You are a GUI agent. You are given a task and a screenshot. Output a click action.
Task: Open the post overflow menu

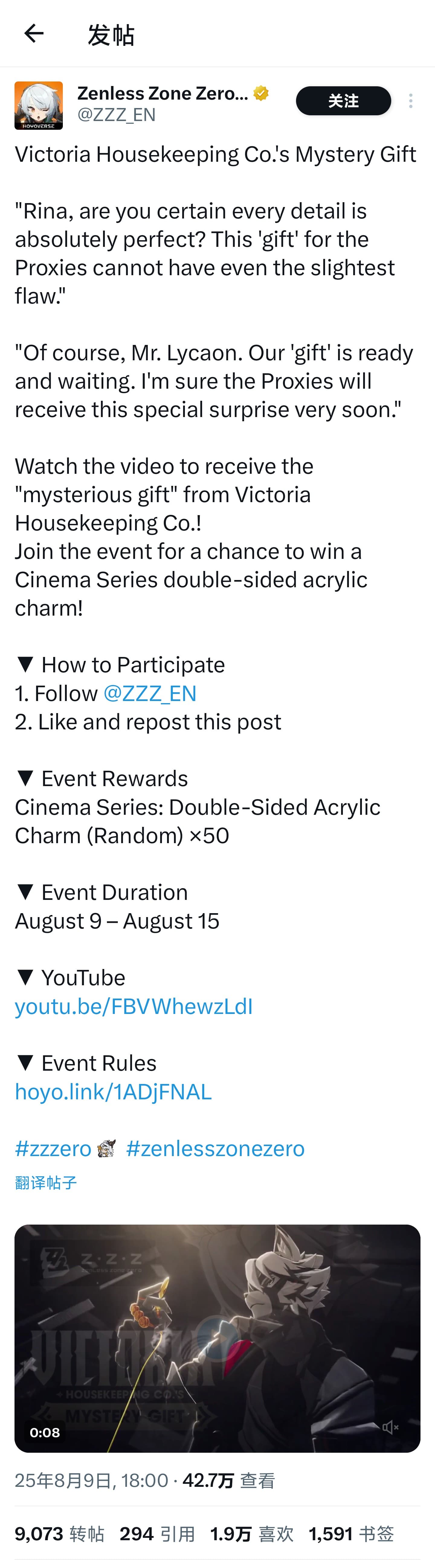click(x=411, y=101)
